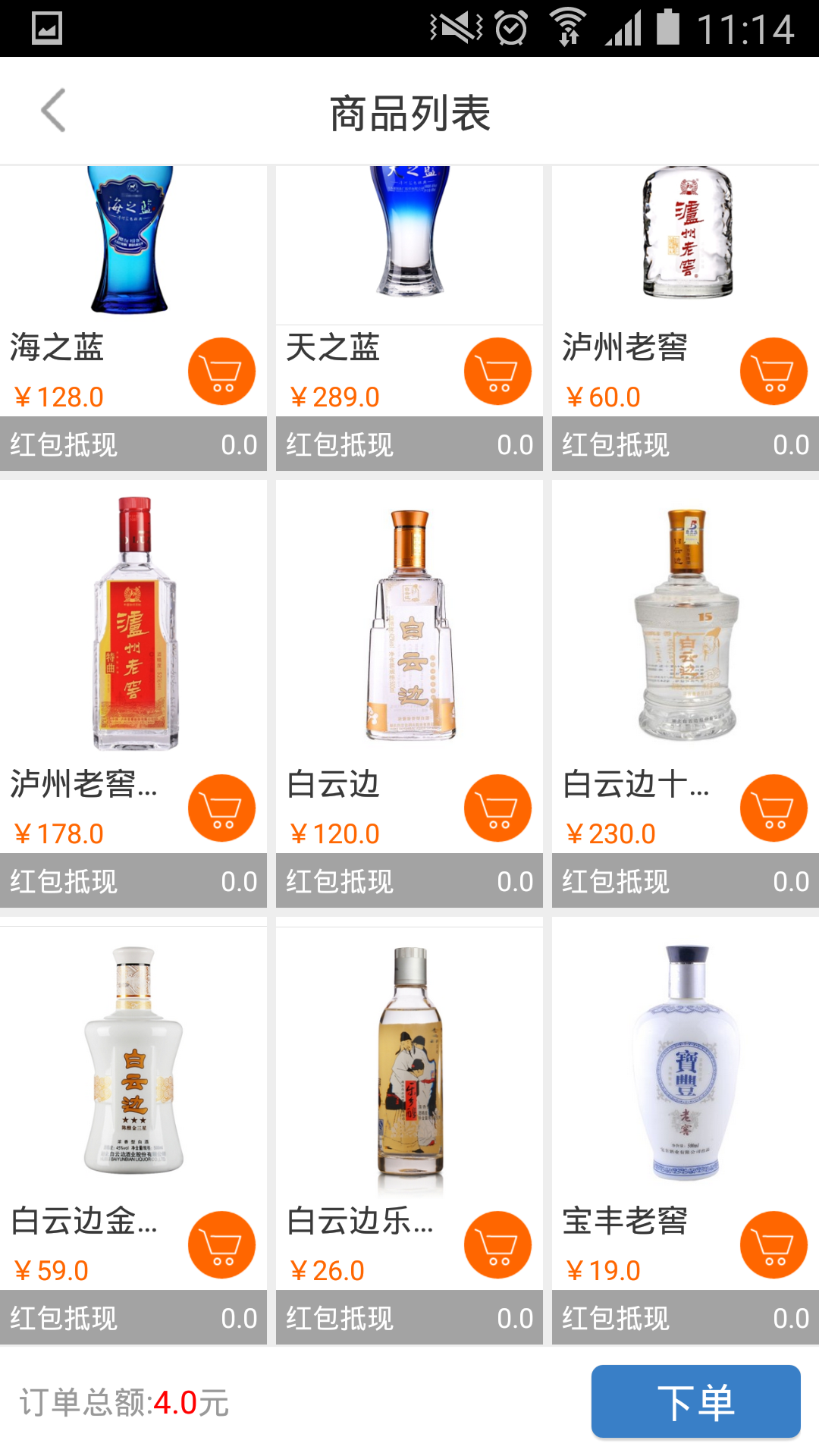Add 天之蓝 to the shopping cart
This screenshot has height=1456, width=819.
click(x=497, y=371)
